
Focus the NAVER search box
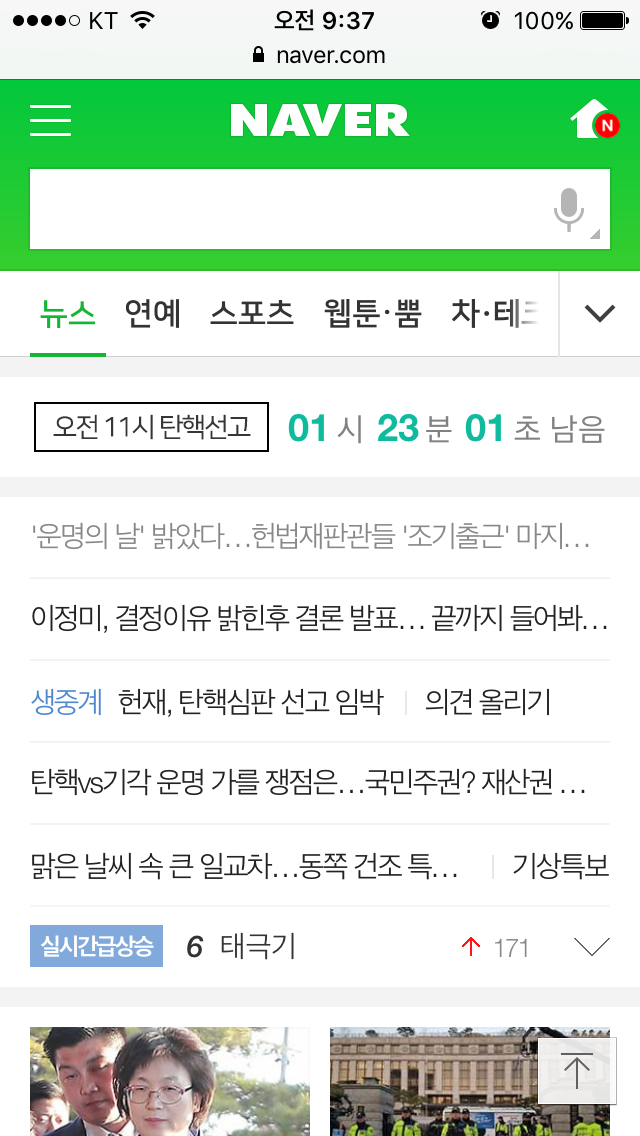coord(285,210)
